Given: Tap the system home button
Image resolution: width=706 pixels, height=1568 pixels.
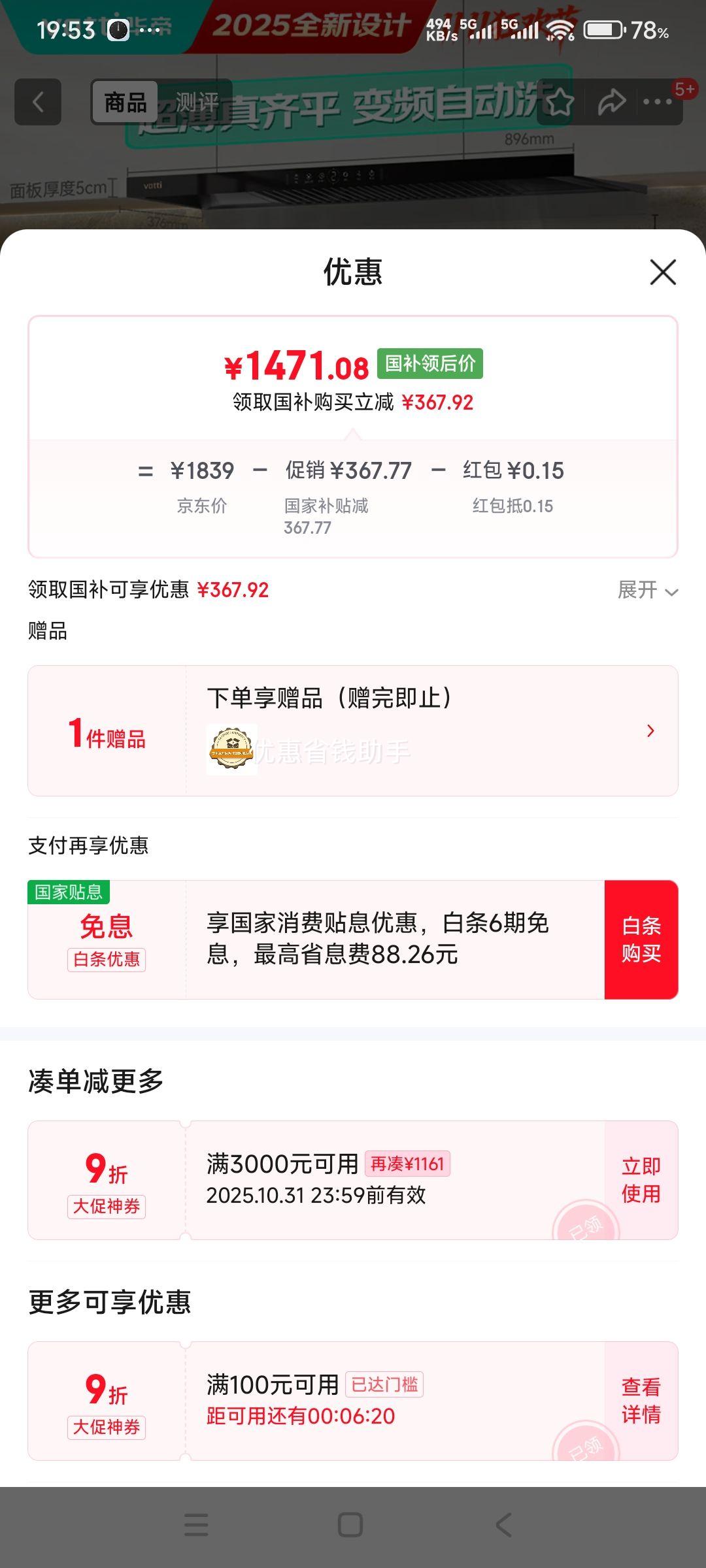Looking at the screenshot, I should (350, 1526).
